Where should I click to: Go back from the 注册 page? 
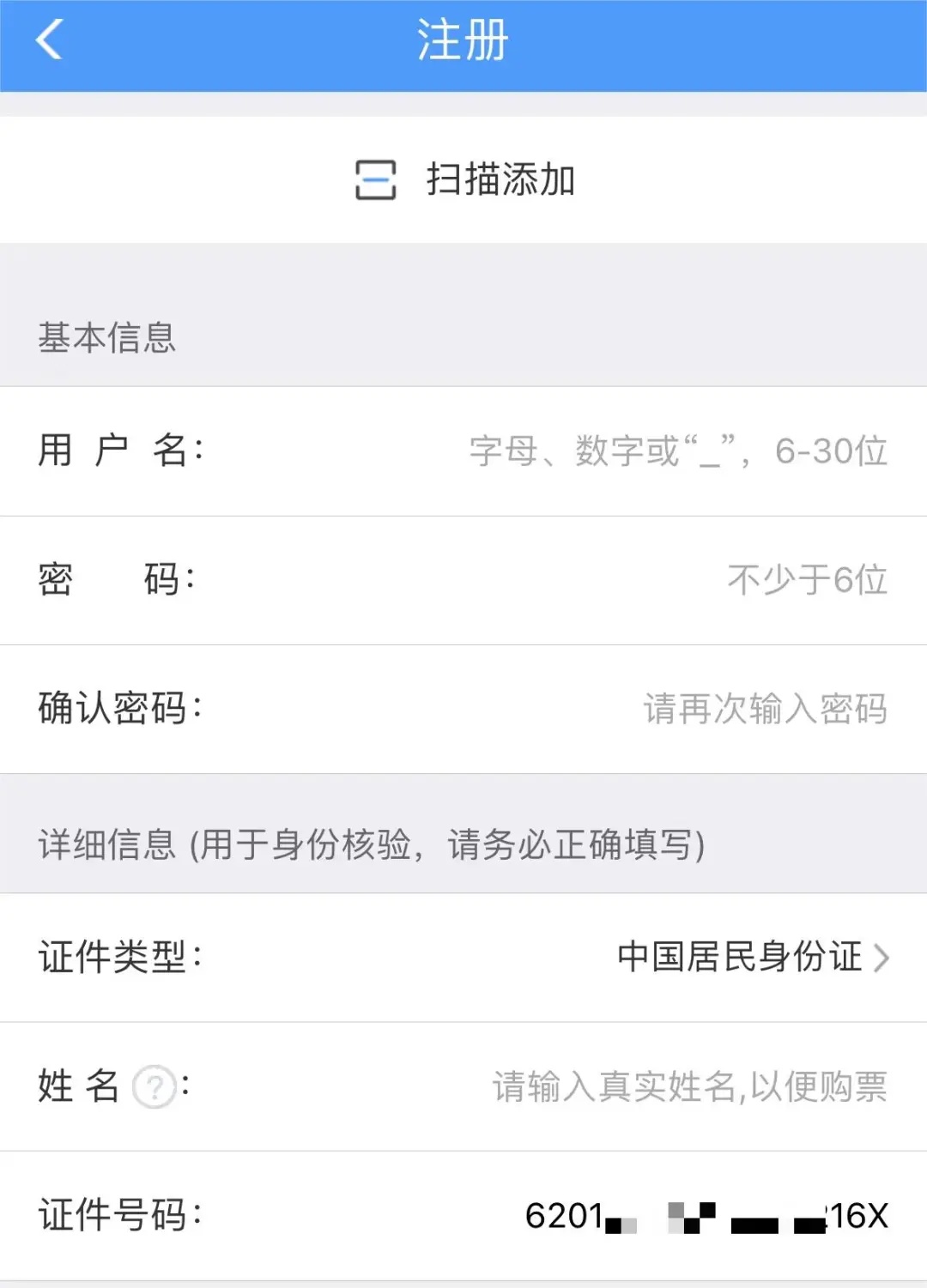[x=50, y=40]
